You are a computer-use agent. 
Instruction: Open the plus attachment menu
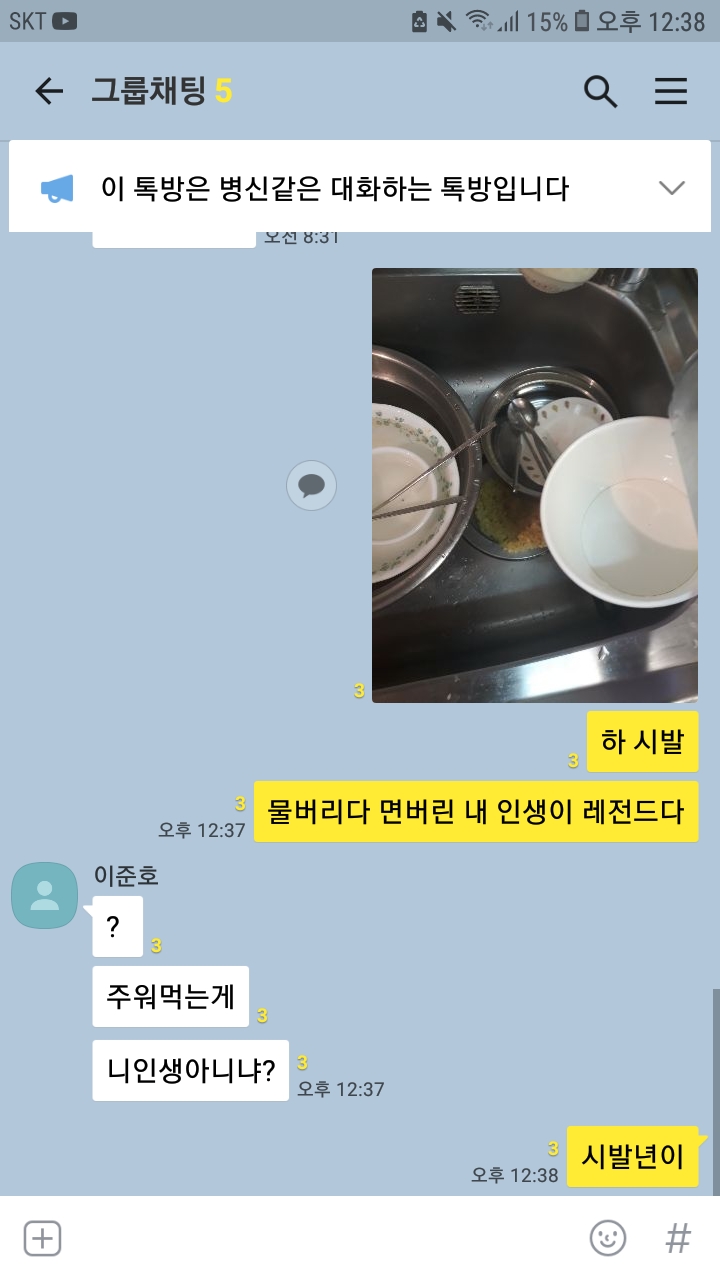tap(42, 1238)
